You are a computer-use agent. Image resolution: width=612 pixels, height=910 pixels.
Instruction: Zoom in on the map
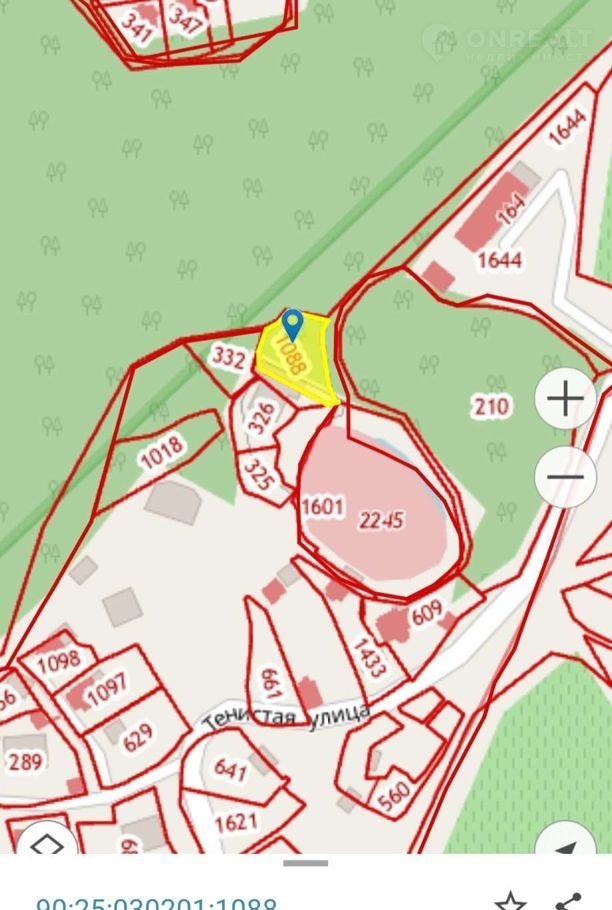coord(566,399)
